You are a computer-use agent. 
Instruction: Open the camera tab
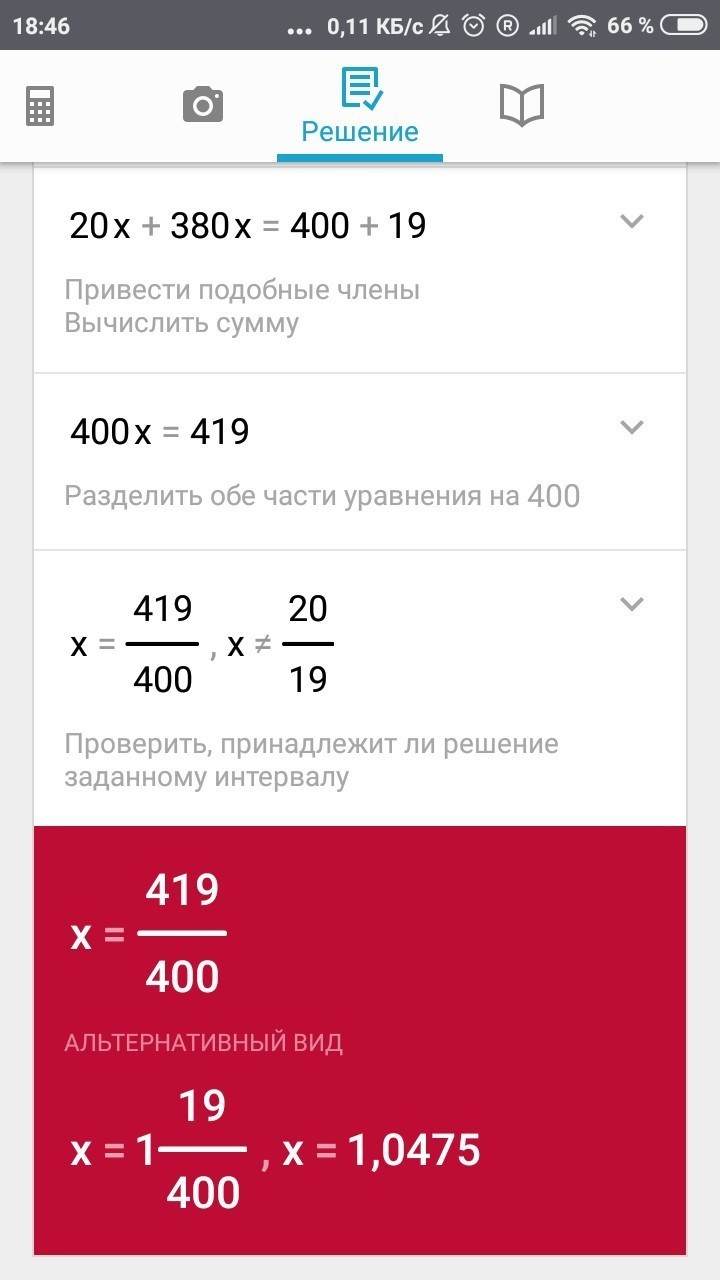click(202, 105)
